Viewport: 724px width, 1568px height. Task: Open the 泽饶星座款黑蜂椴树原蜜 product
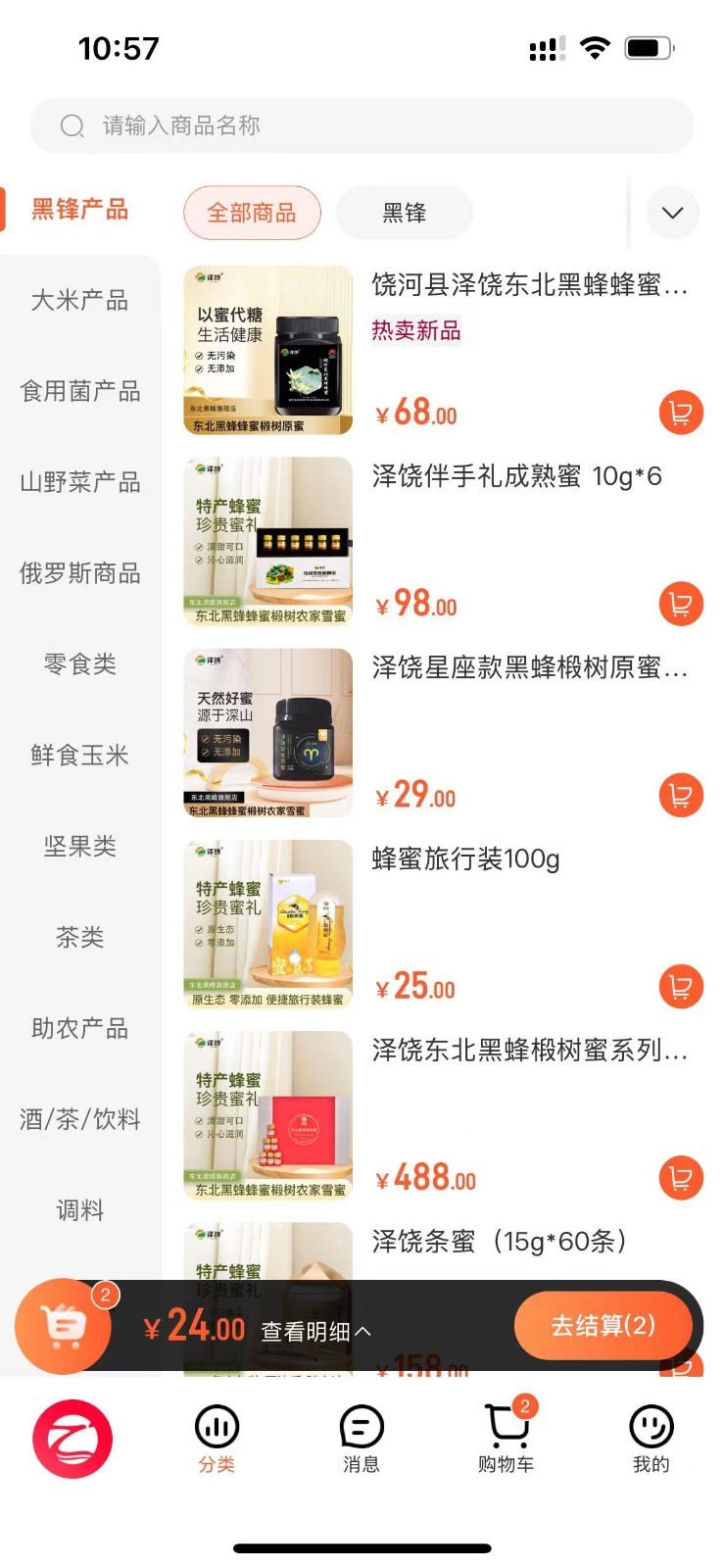529,668
